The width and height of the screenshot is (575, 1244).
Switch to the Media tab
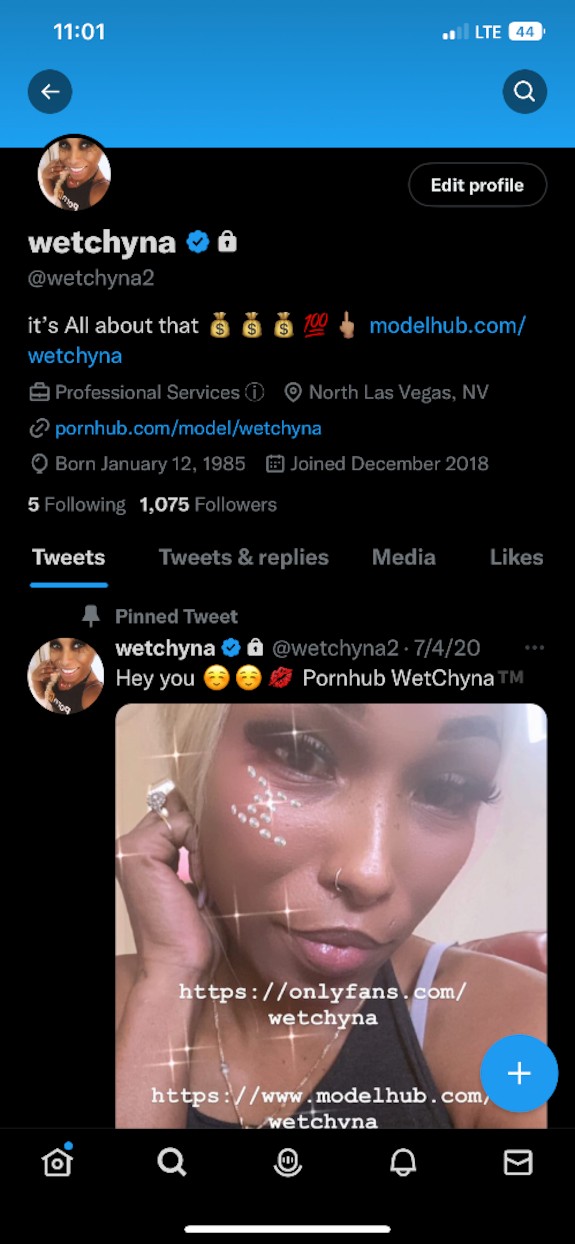coord(404,557)
